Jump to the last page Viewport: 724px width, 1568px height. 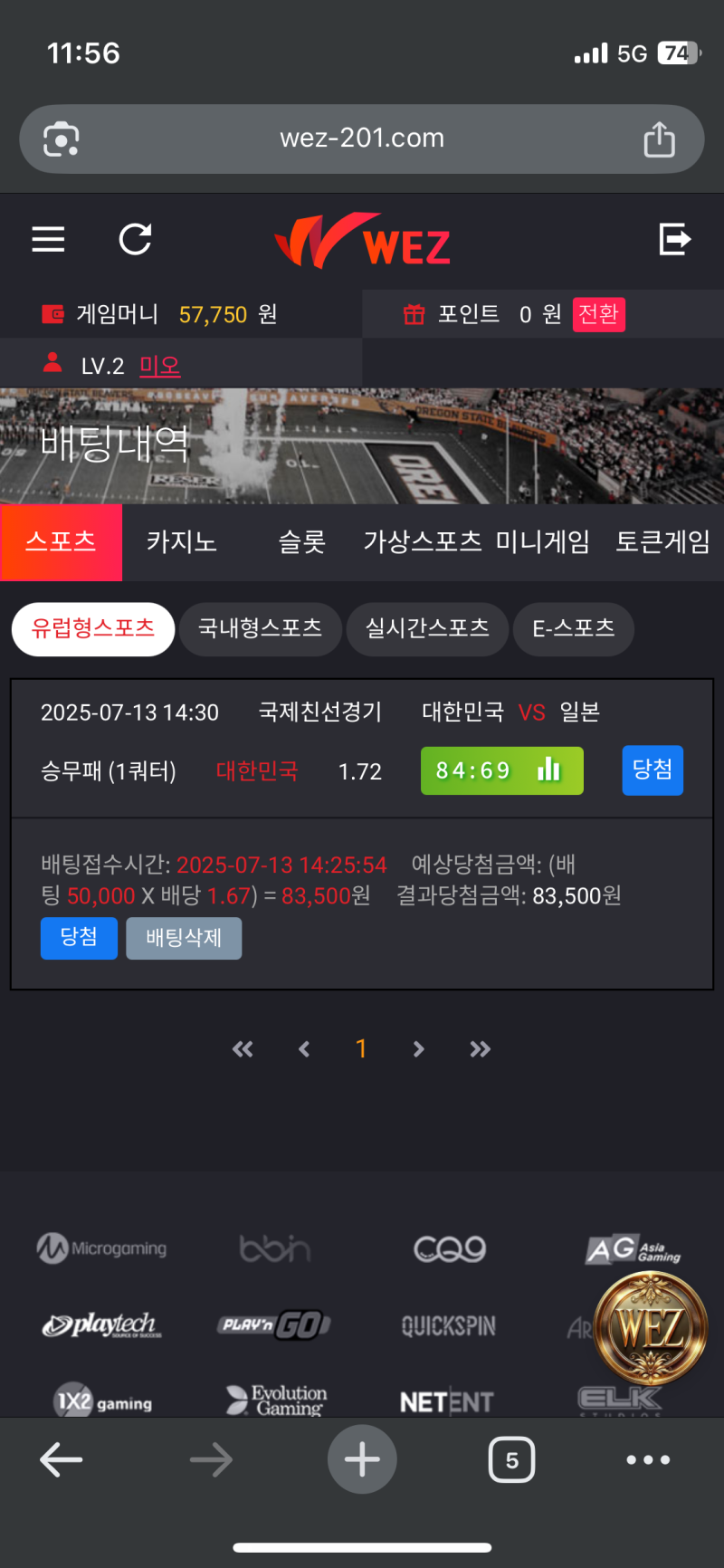[480, 1049]
